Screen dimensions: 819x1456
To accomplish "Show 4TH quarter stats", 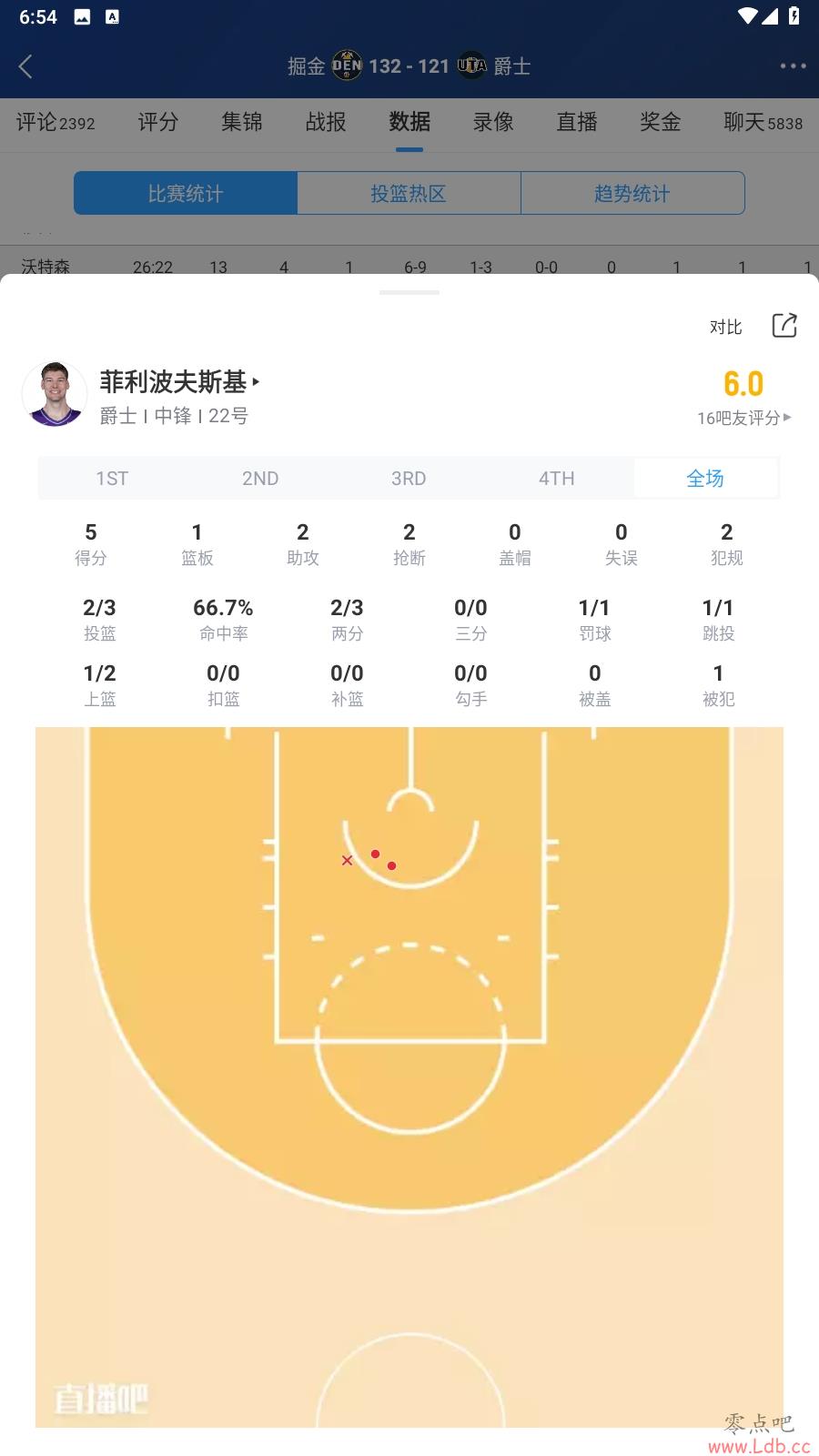I will pos(556,479).
